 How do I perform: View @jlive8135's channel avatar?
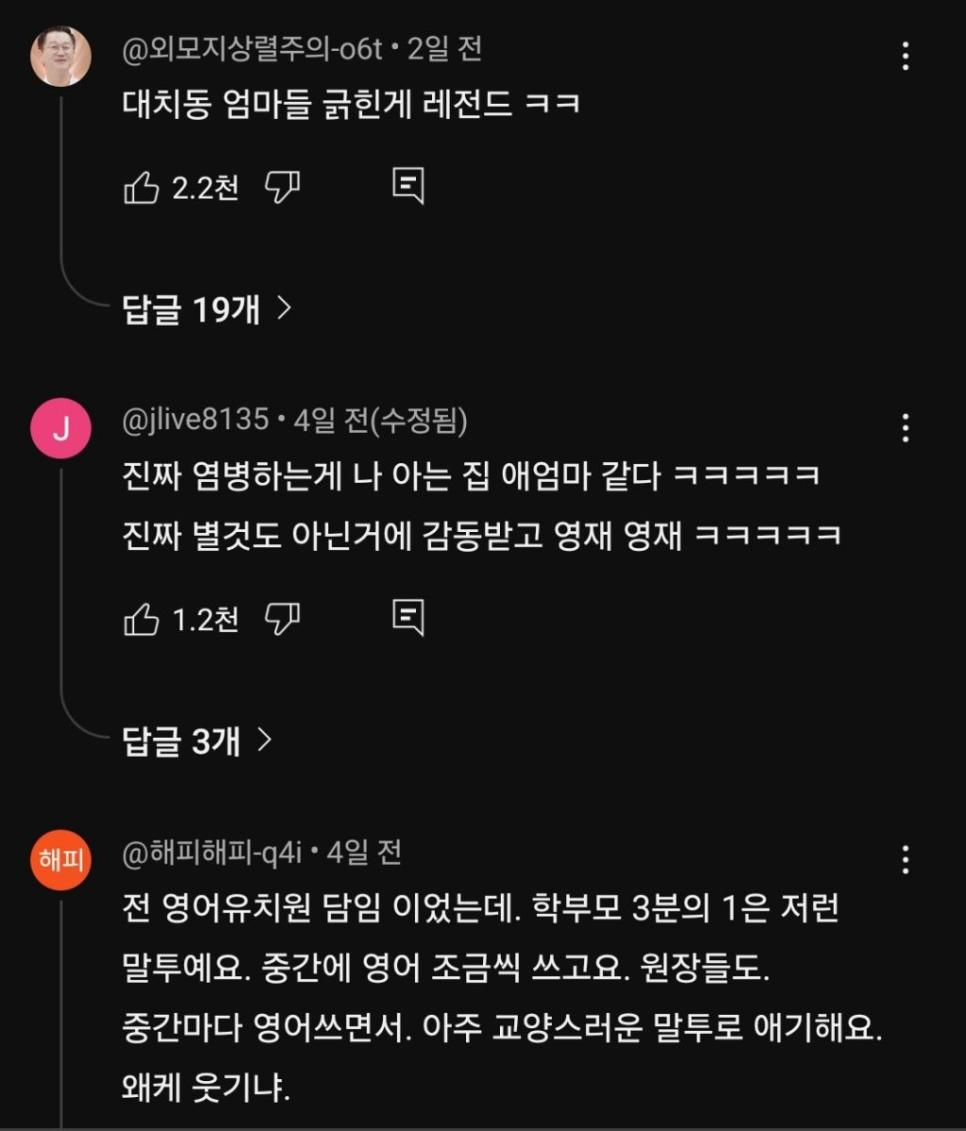(x=61, y=429)
